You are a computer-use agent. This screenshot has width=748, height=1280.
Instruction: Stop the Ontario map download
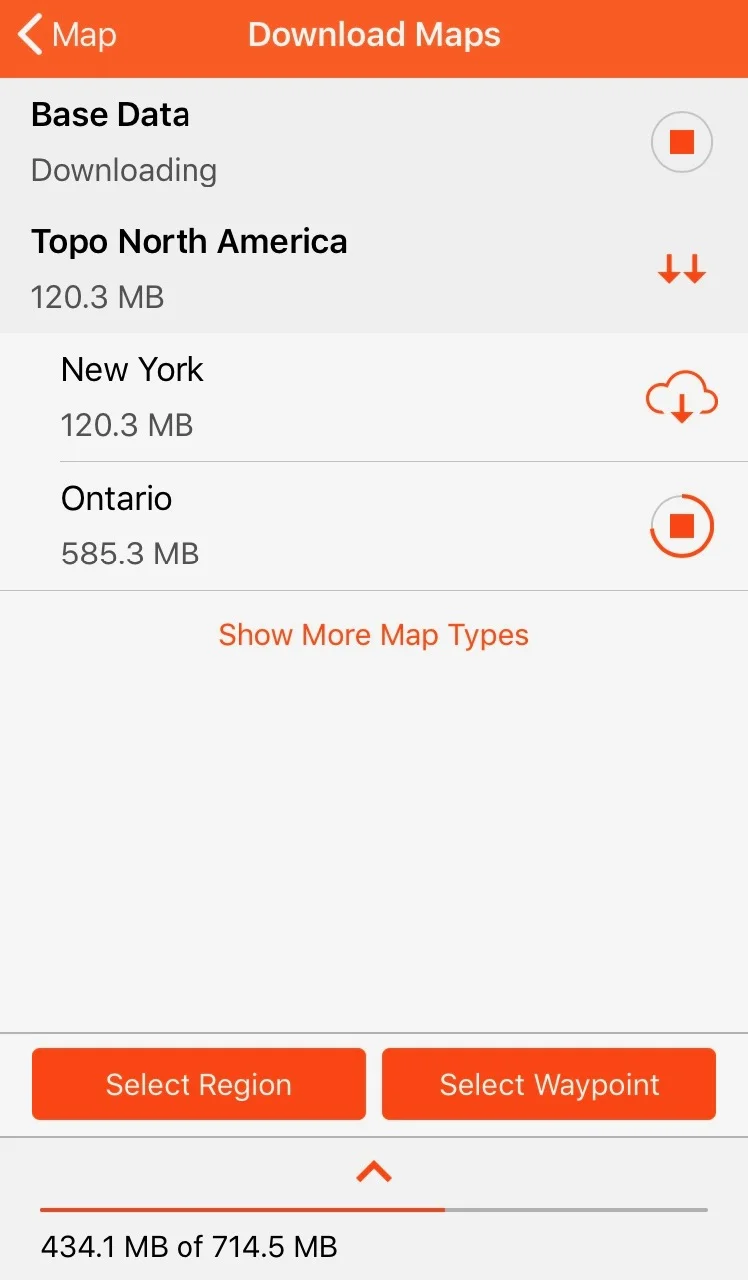coord(681,525)
